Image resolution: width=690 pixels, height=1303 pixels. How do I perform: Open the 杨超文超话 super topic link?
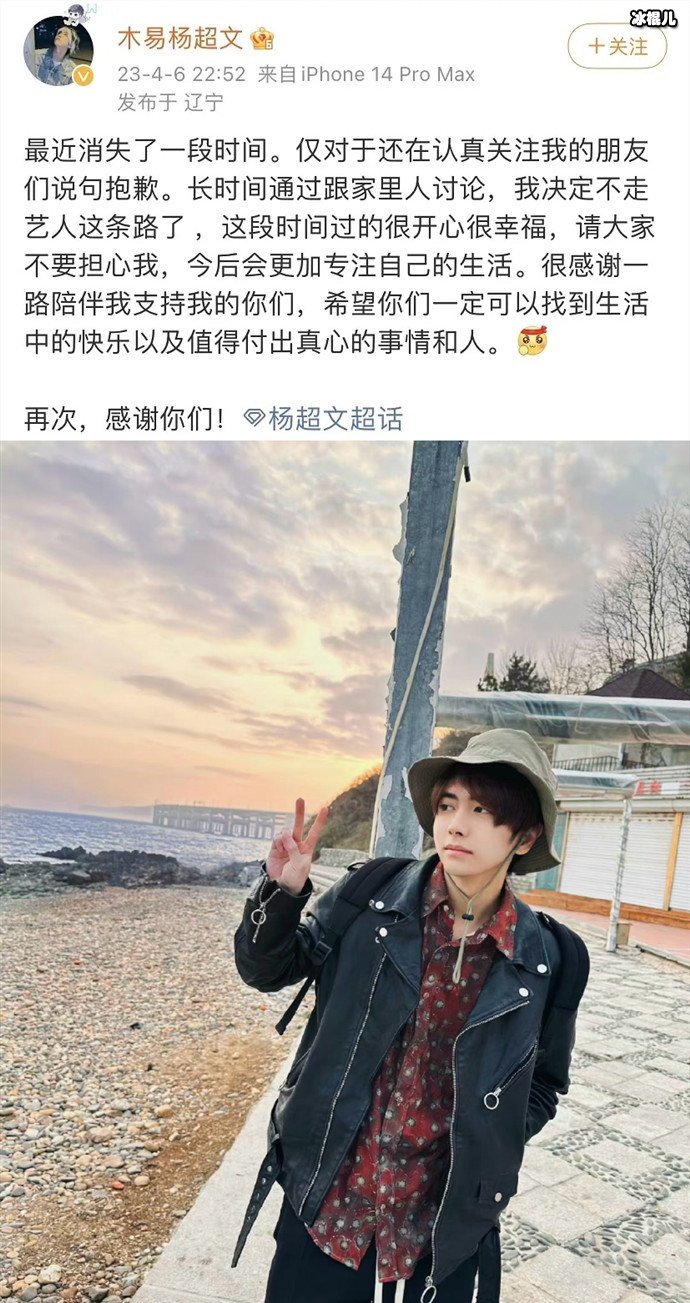click(x=324, y=419)
